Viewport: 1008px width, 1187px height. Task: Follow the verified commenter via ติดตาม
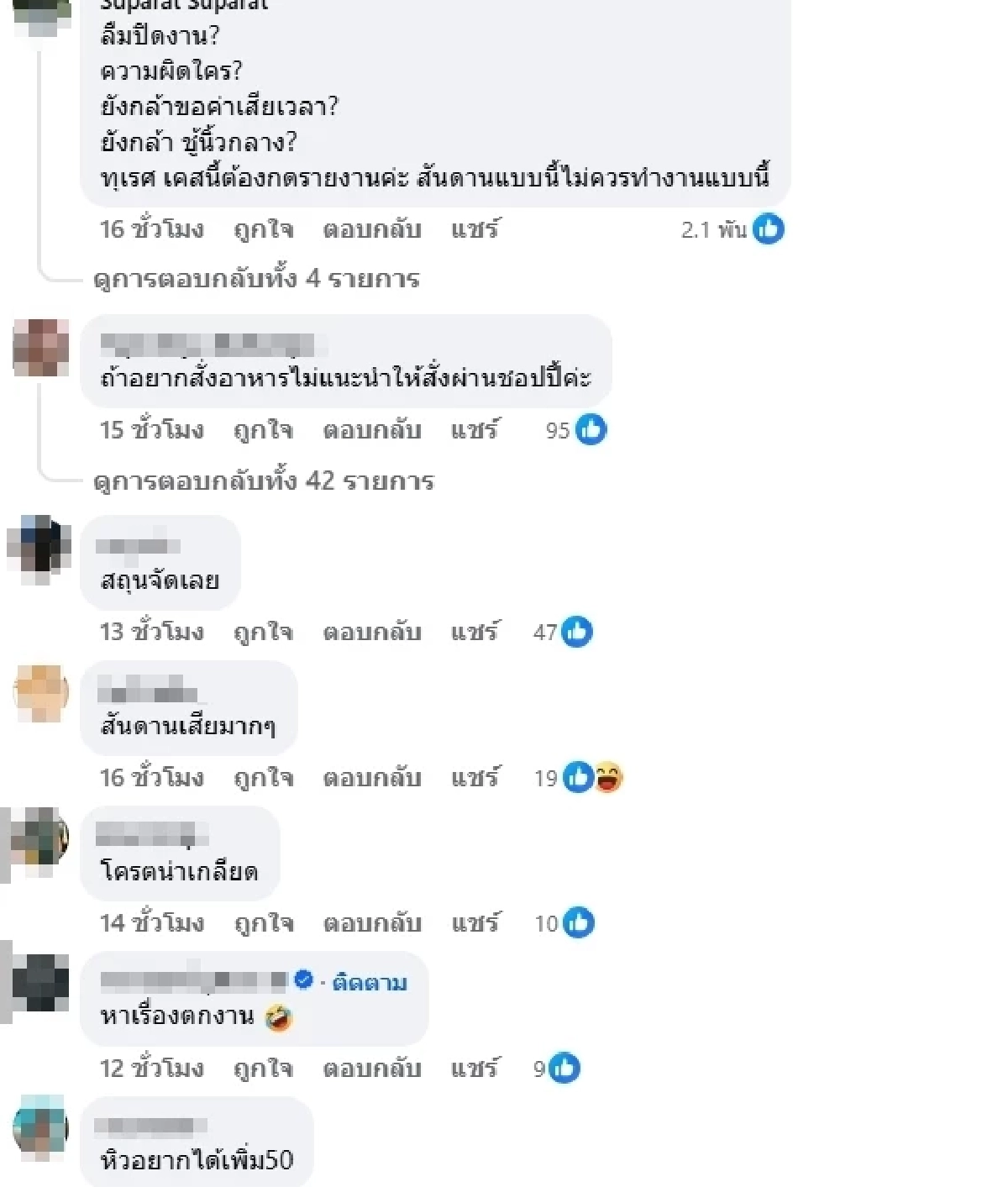(370, 981)
